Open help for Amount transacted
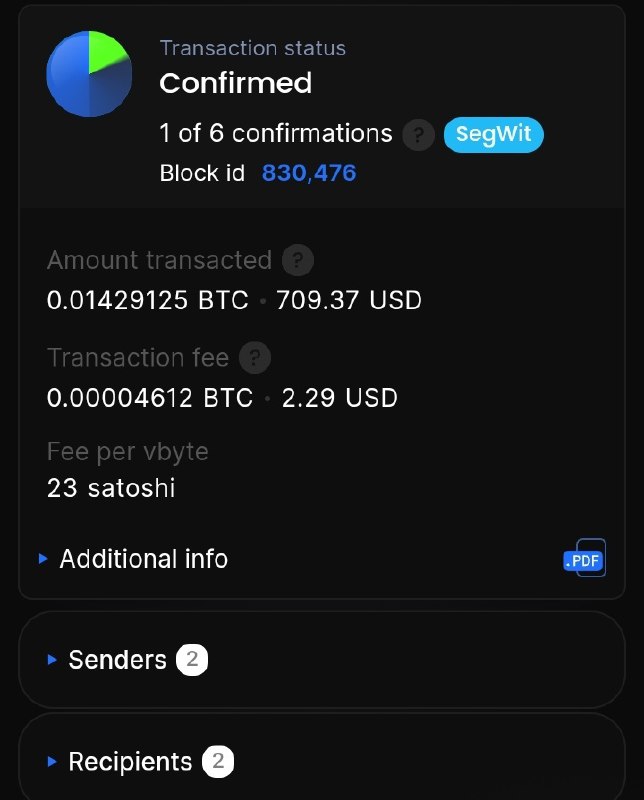The height and width of the screenshot is (800, 644). pyautogui.click(x=297, y=261)
